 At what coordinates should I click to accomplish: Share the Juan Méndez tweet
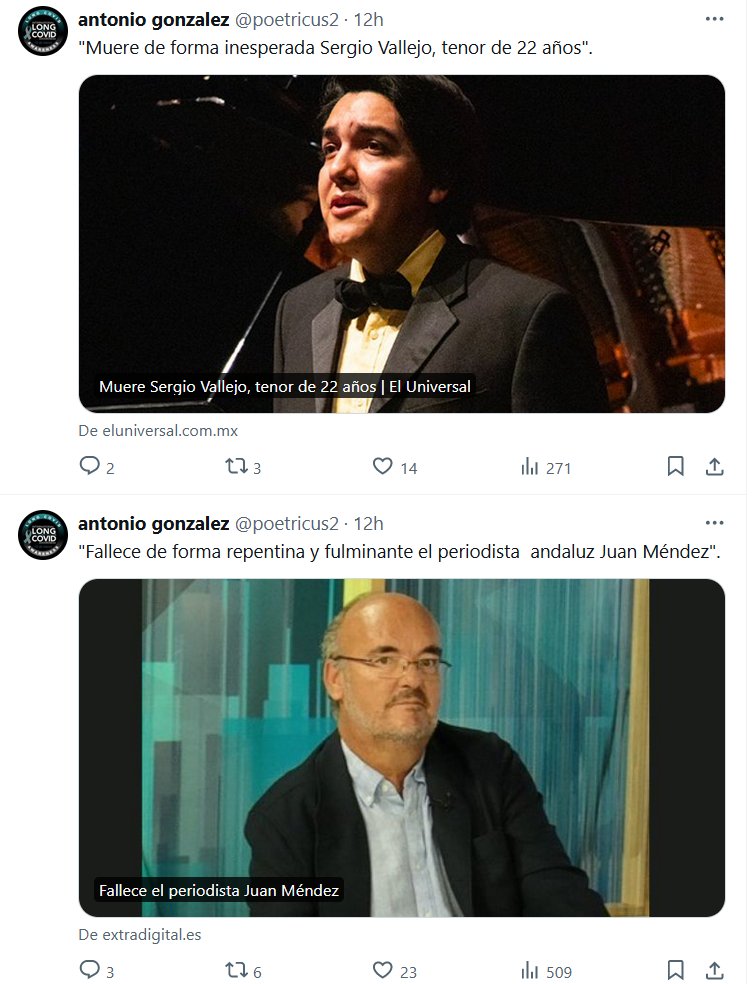click(x=714, y=970)
